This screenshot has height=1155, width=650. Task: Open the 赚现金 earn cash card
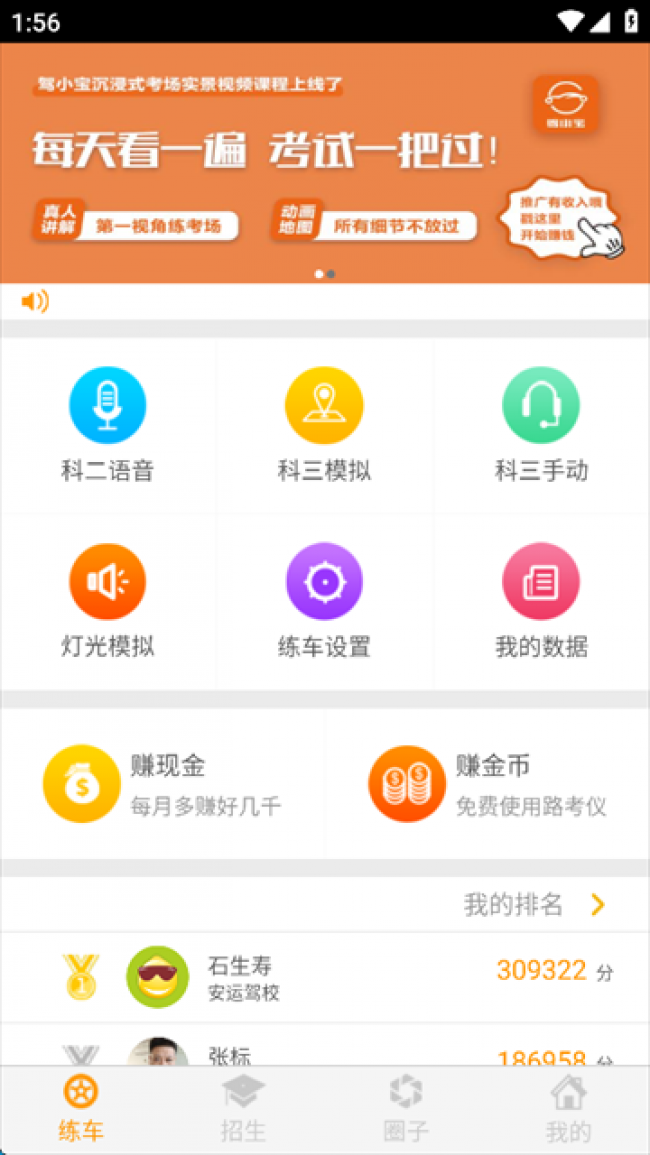(164, 784)
